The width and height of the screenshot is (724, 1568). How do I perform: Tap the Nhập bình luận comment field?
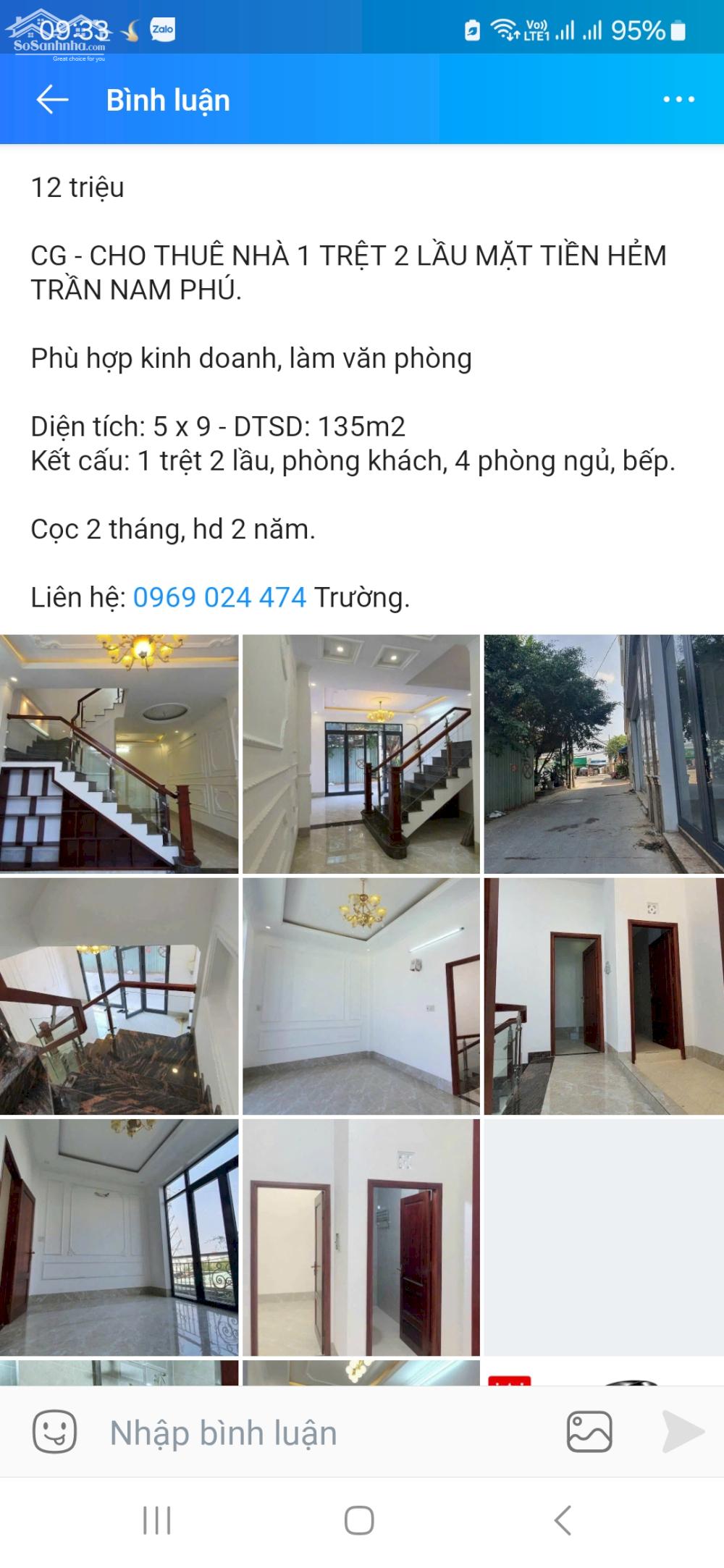click(326, 1433)
